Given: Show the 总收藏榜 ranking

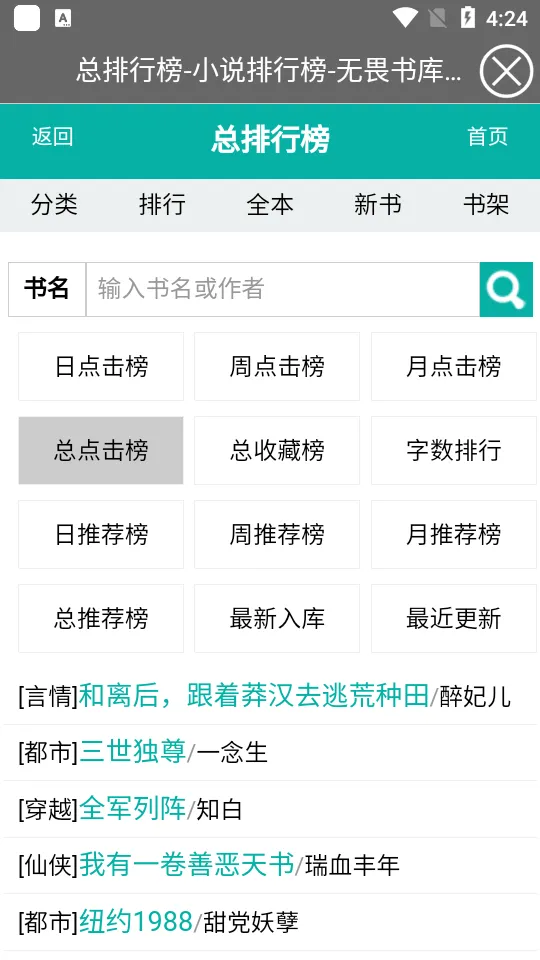Looking at the screenshot, I should point(277,450).
